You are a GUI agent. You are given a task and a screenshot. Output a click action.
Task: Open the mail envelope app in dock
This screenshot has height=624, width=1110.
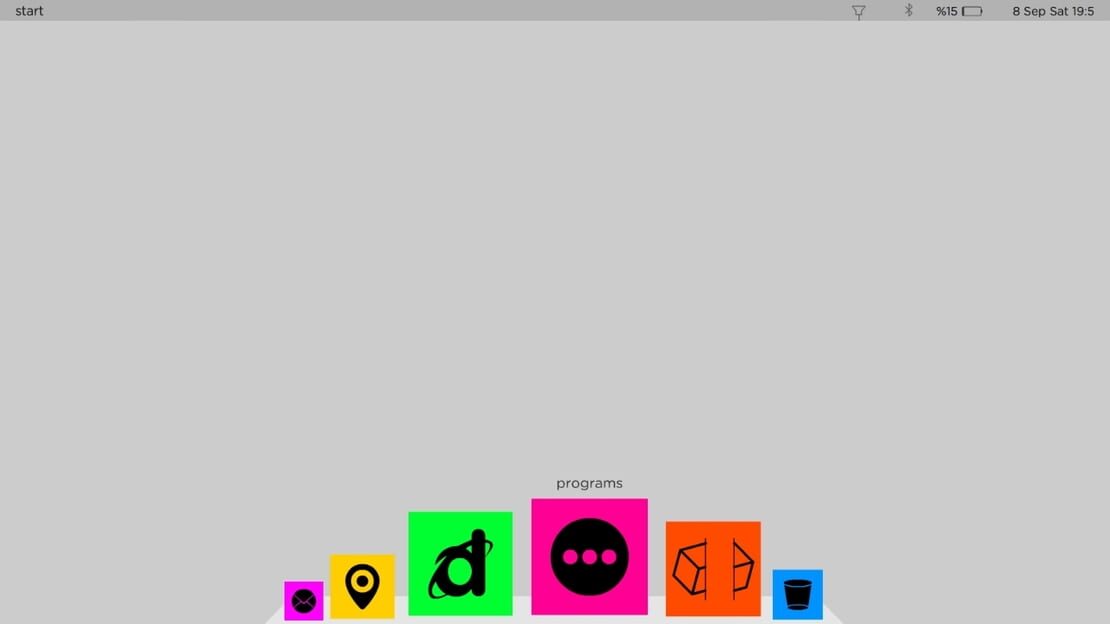tap(304, 601)
